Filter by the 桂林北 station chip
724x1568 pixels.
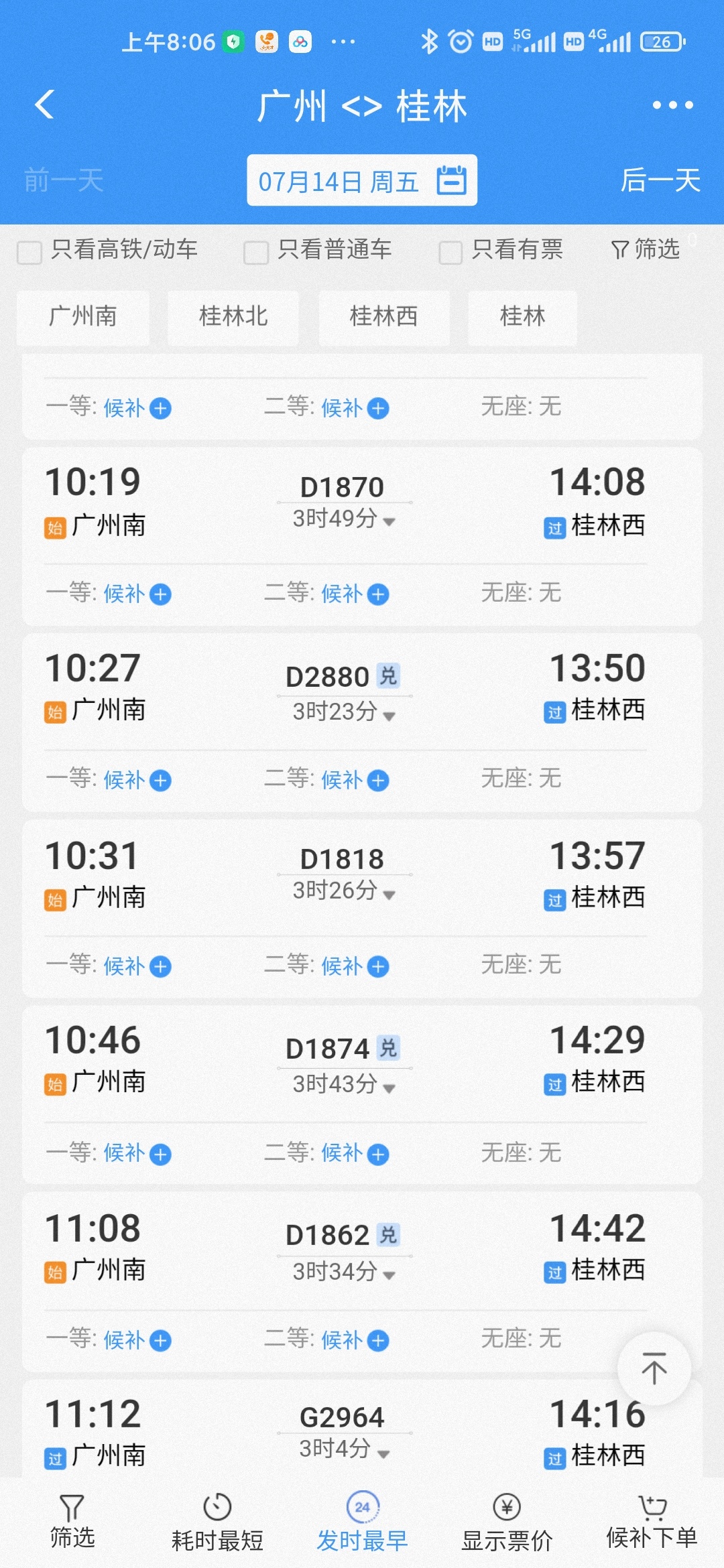[233, 316]
